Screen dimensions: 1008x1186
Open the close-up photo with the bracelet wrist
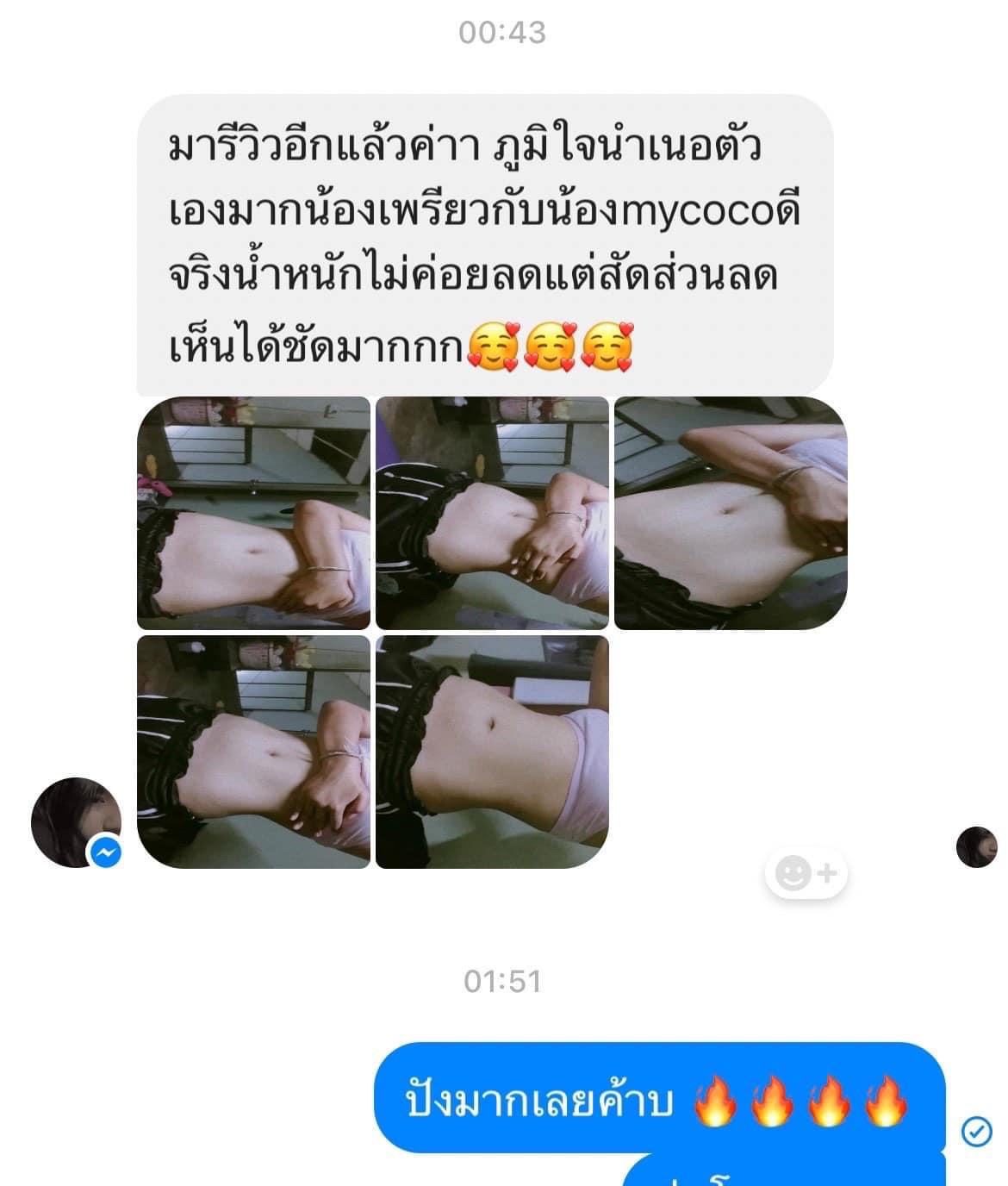click(730, 514)
